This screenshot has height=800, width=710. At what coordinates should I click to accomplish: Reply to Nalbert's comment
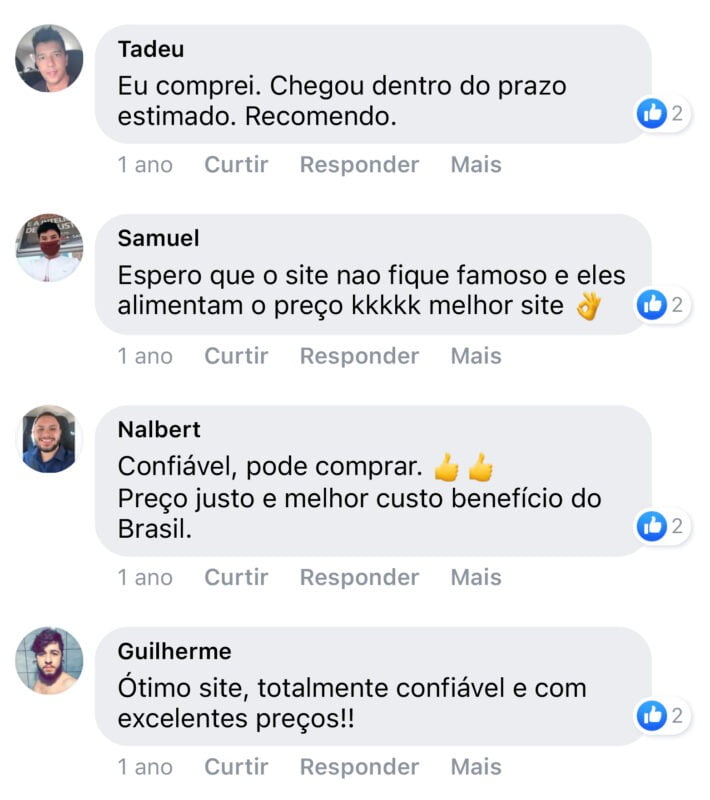point(359,577)
